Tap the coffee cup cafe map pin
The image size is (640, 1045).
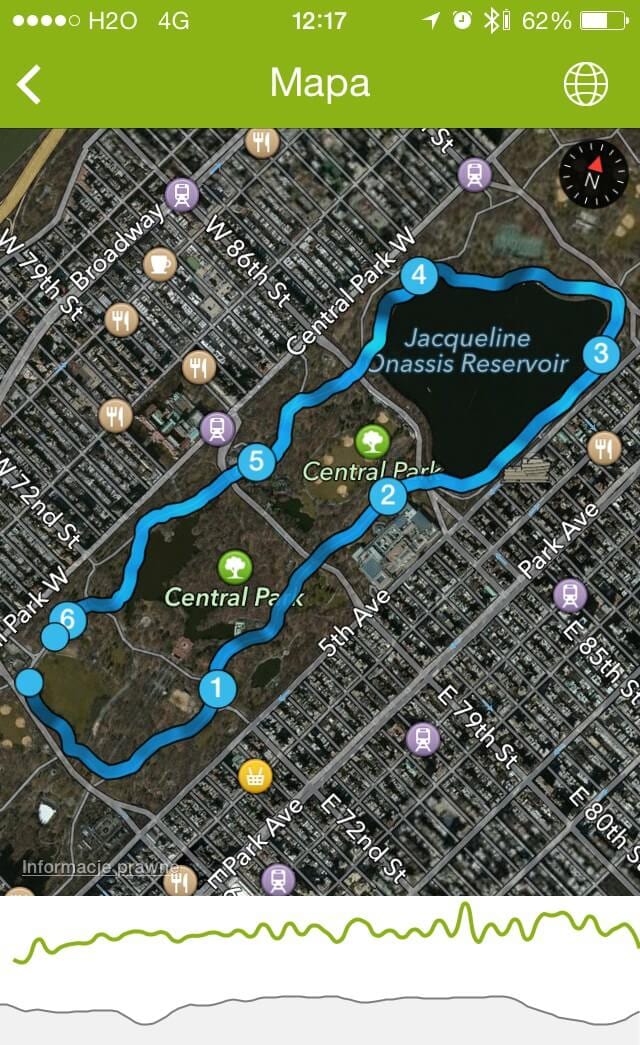pos(160,264)
